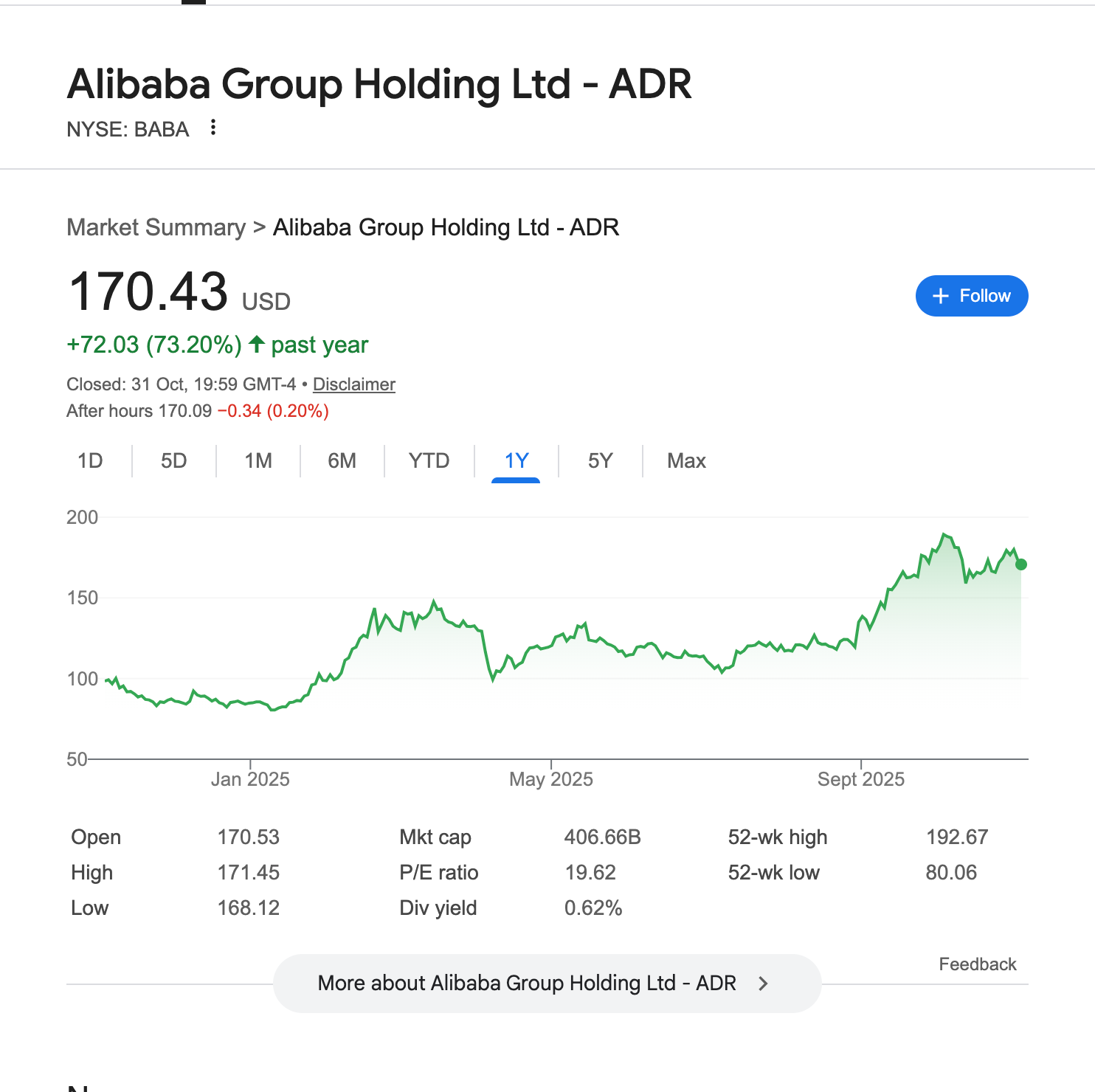Open the Market Summary link

[x=156, y=227]
